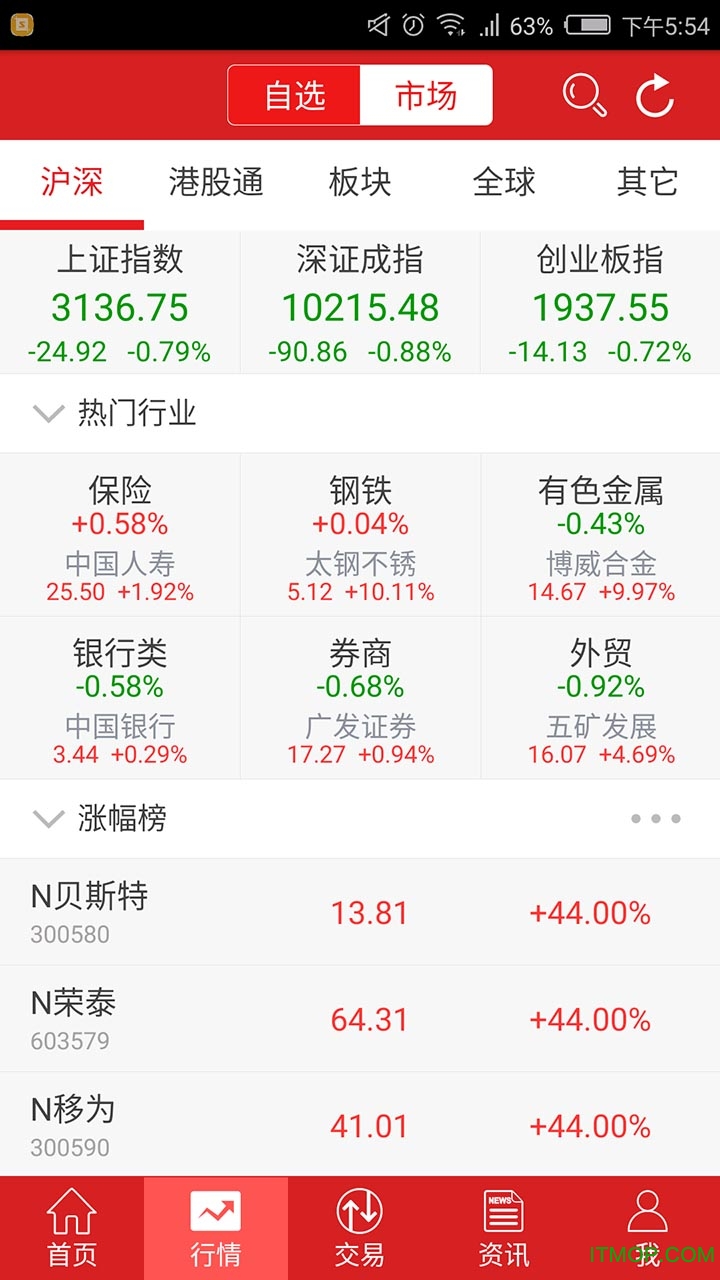Open the search magnifier icon
Viewport: 720px width, 1280px height.
[585, 96]
